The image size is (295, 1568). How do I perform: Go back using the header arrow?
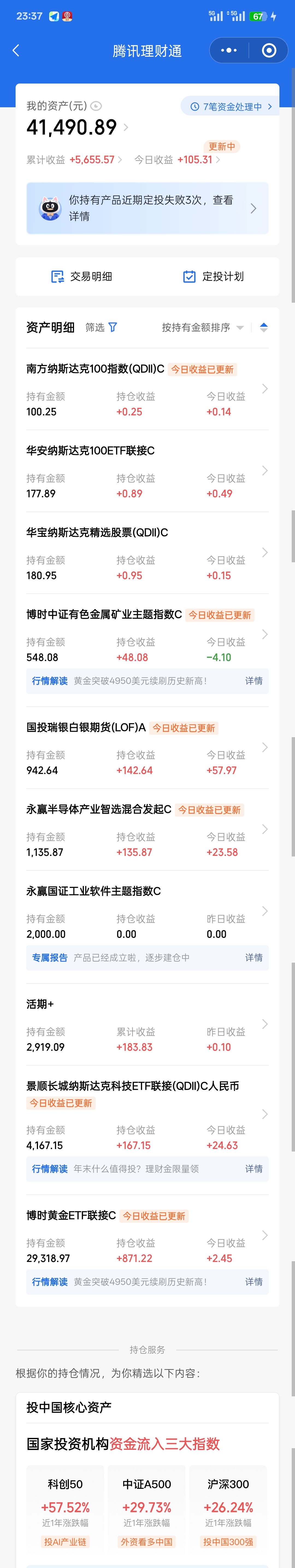coord(16,50)
